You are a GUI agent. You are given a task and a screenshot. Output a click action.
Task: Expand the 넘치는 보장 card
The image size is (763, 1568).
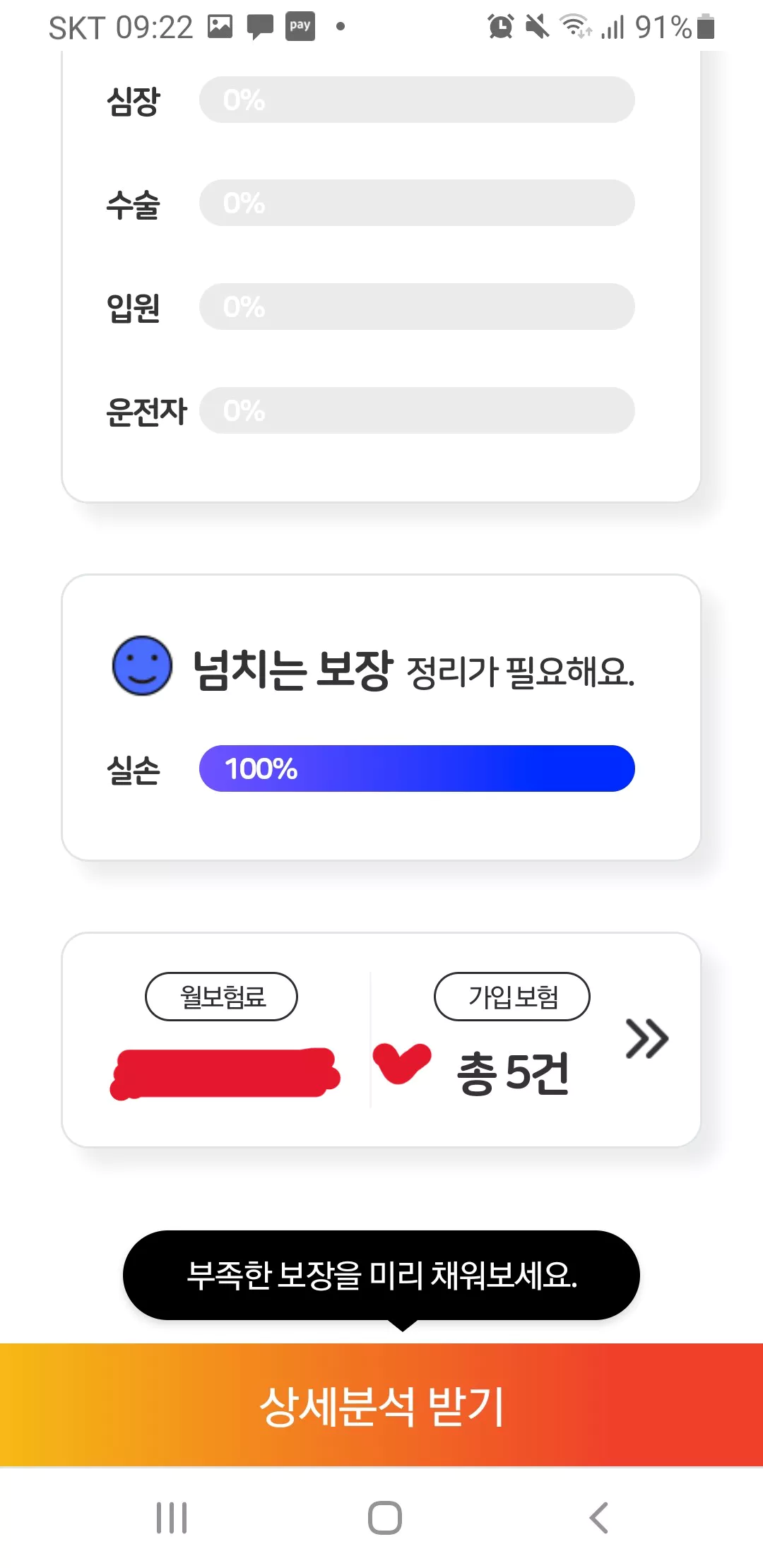[x=381, y=713]
